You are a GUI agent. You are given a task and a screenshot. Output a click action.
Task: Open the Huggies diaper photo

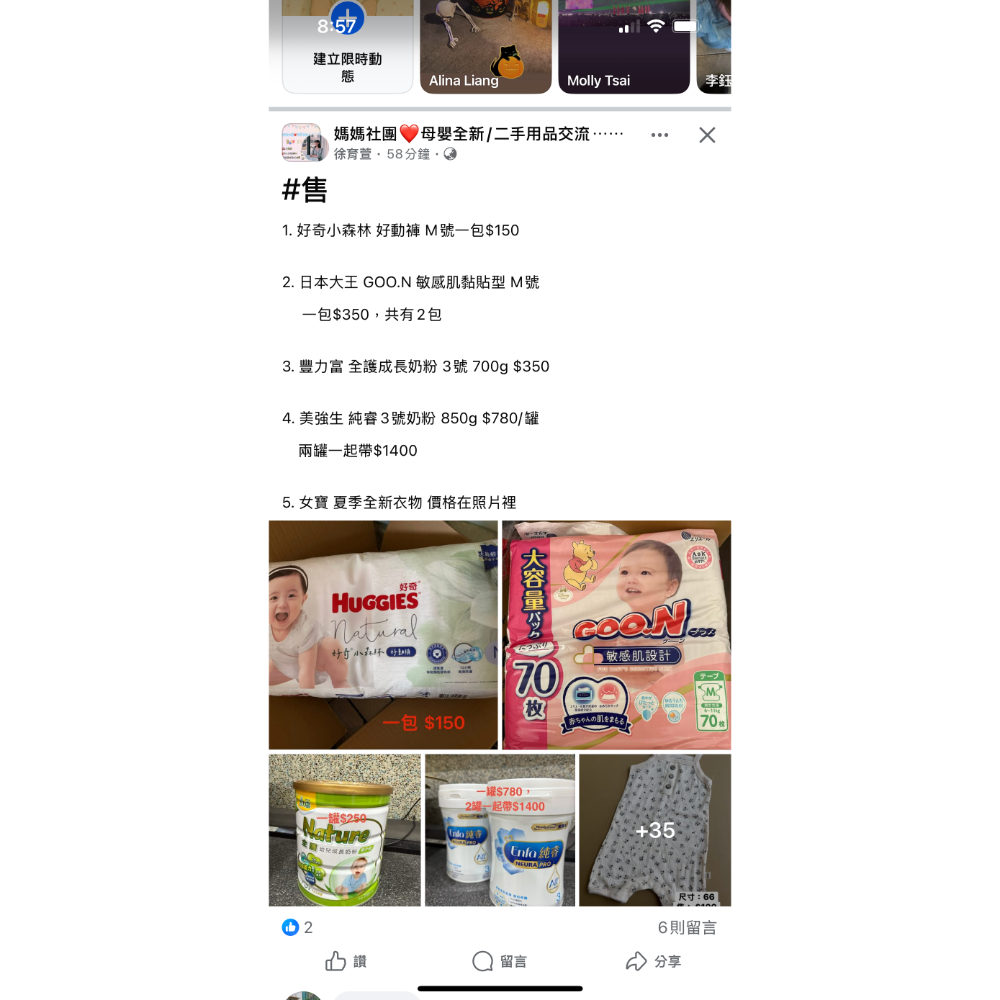tap(383, 634)
